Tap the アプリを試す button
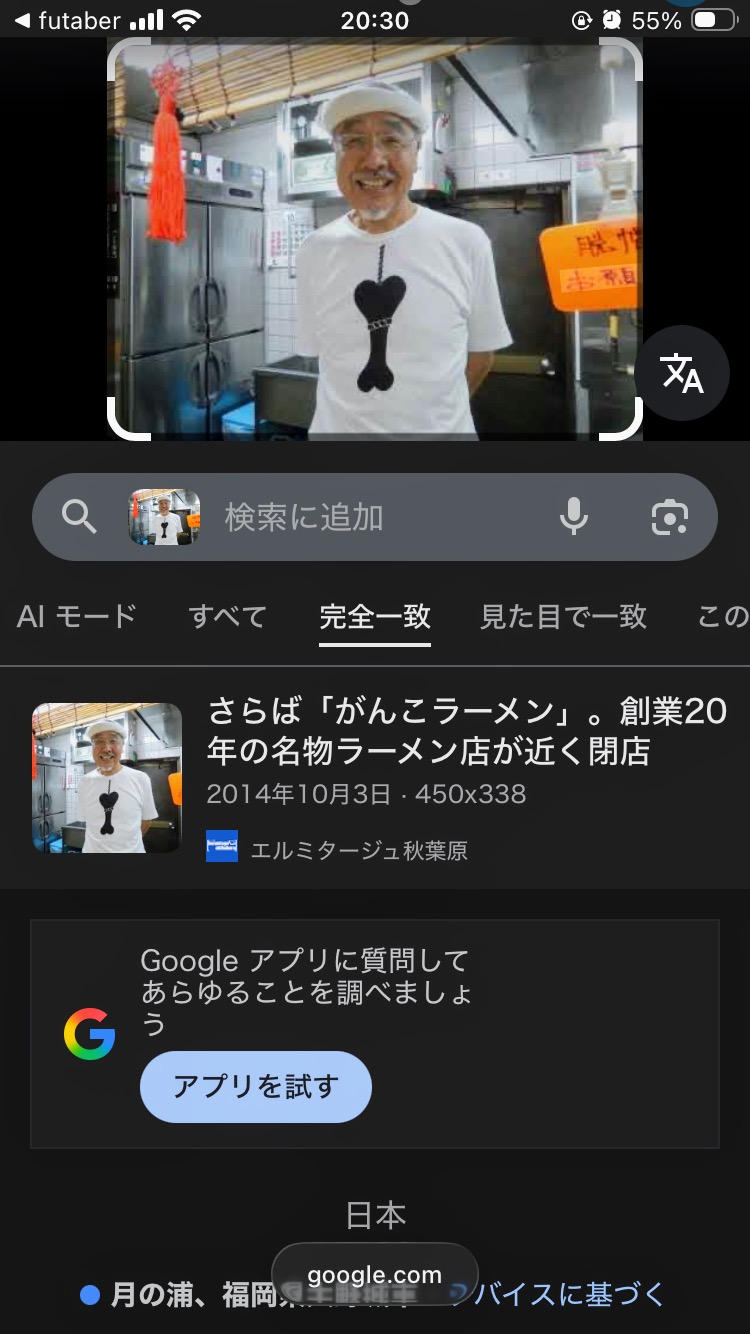The width and height of the screenshot is (750, 1334). coord(256,1086)
